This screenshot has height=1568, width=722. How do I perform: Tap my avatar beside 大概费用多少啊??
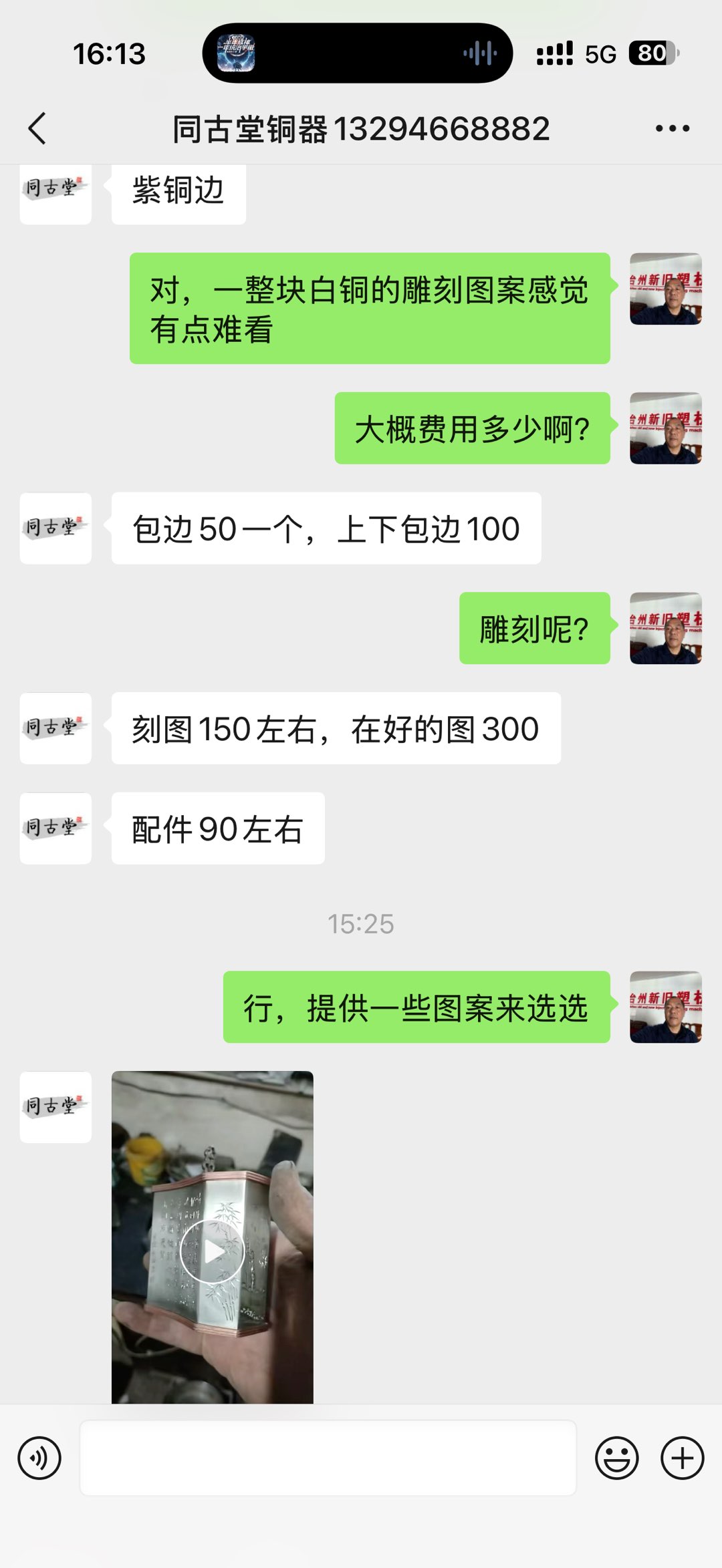666,428
